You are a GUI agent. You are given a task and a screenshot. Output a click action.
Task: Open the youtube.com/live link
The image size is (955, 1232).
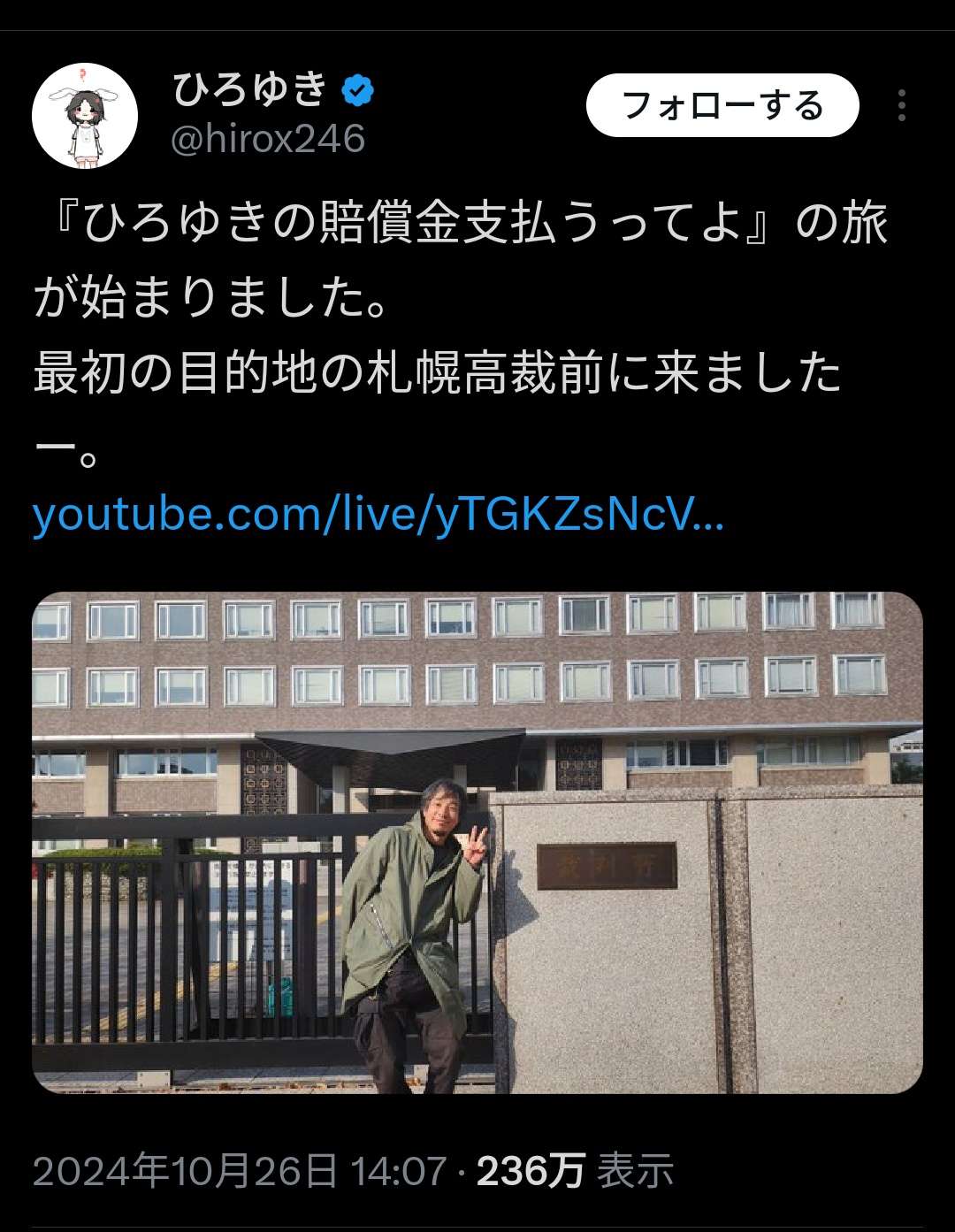[x=378, y=514]
